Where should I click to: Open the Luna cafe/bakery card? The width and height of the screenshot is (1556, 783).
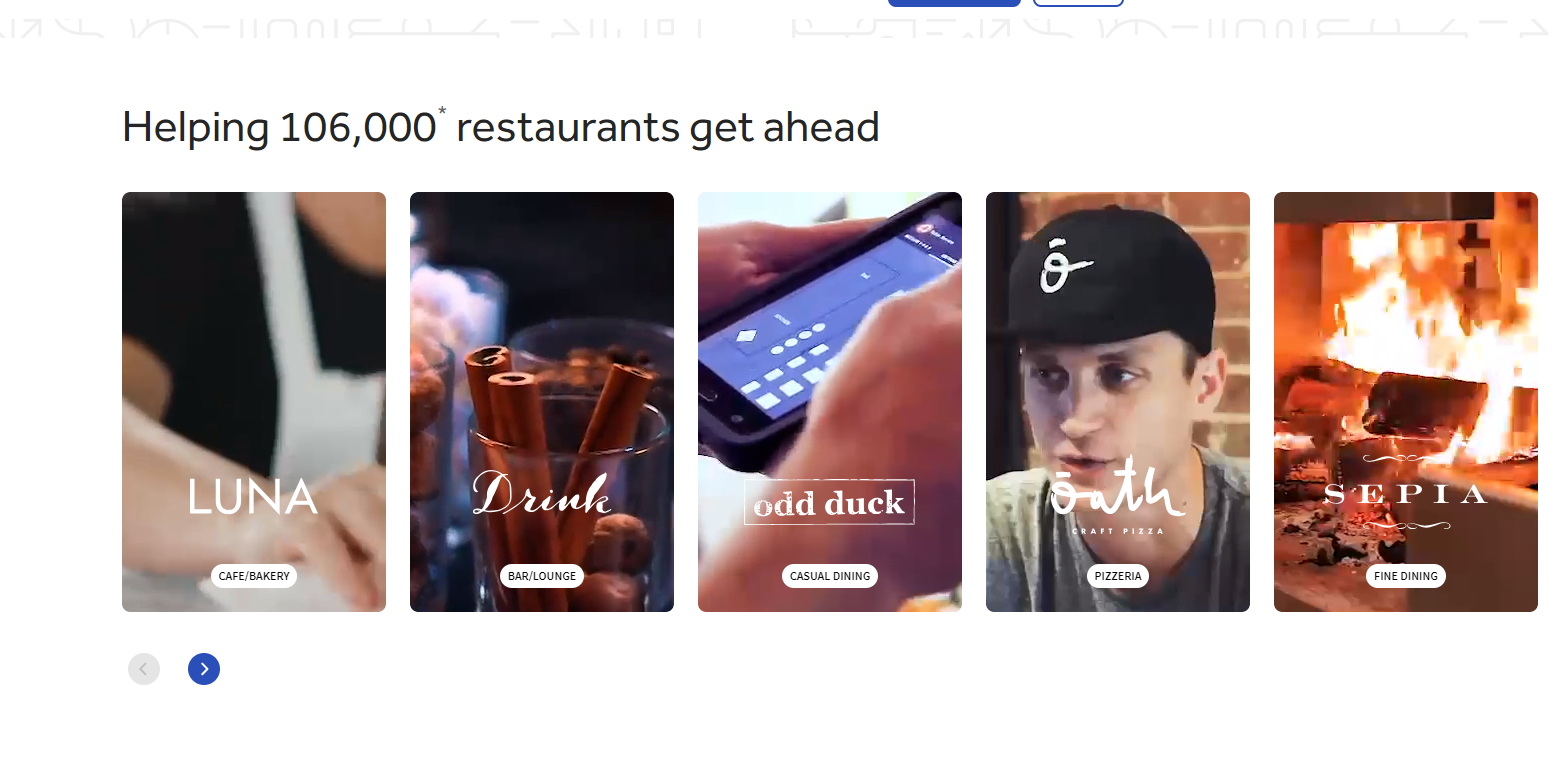(253, 401)
